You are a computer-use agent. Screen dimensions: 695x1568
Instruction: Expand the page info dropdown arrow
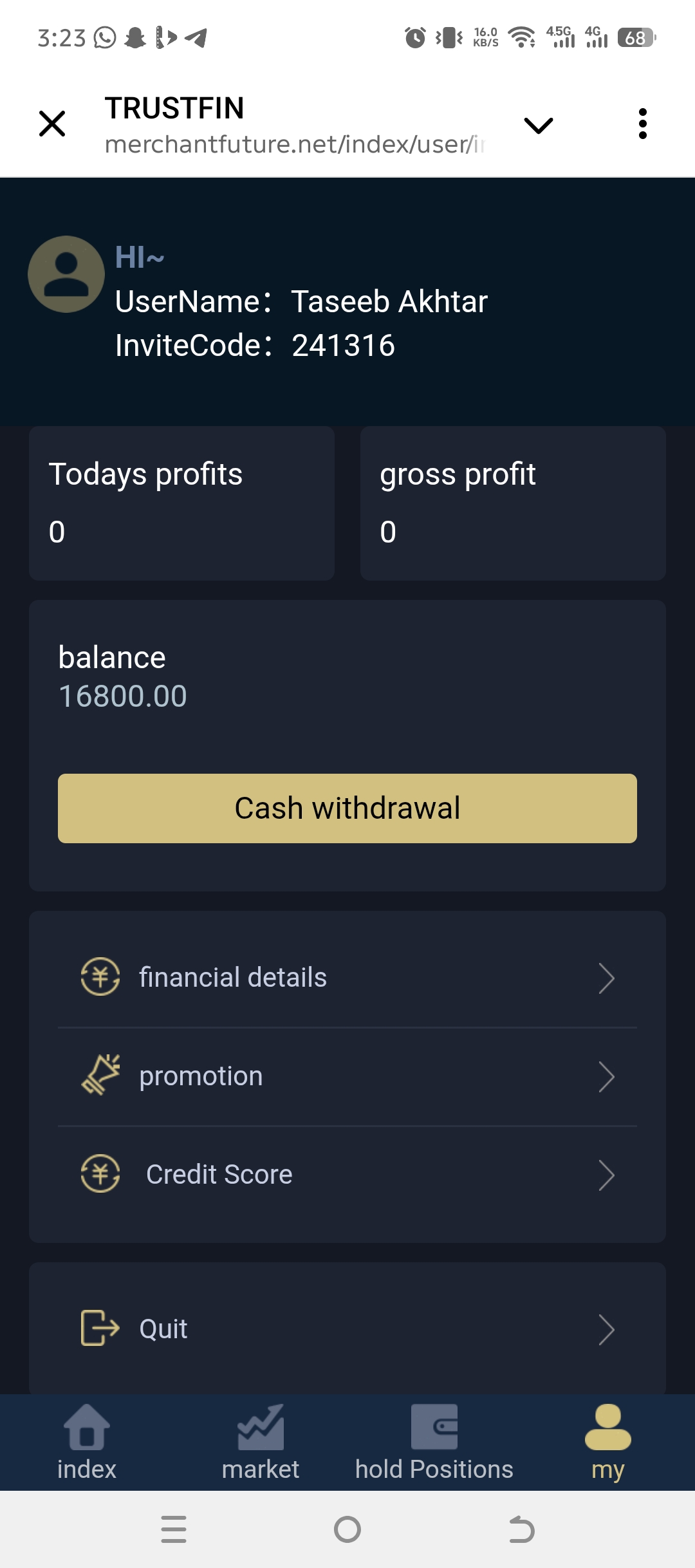click(x=539, y=125)
